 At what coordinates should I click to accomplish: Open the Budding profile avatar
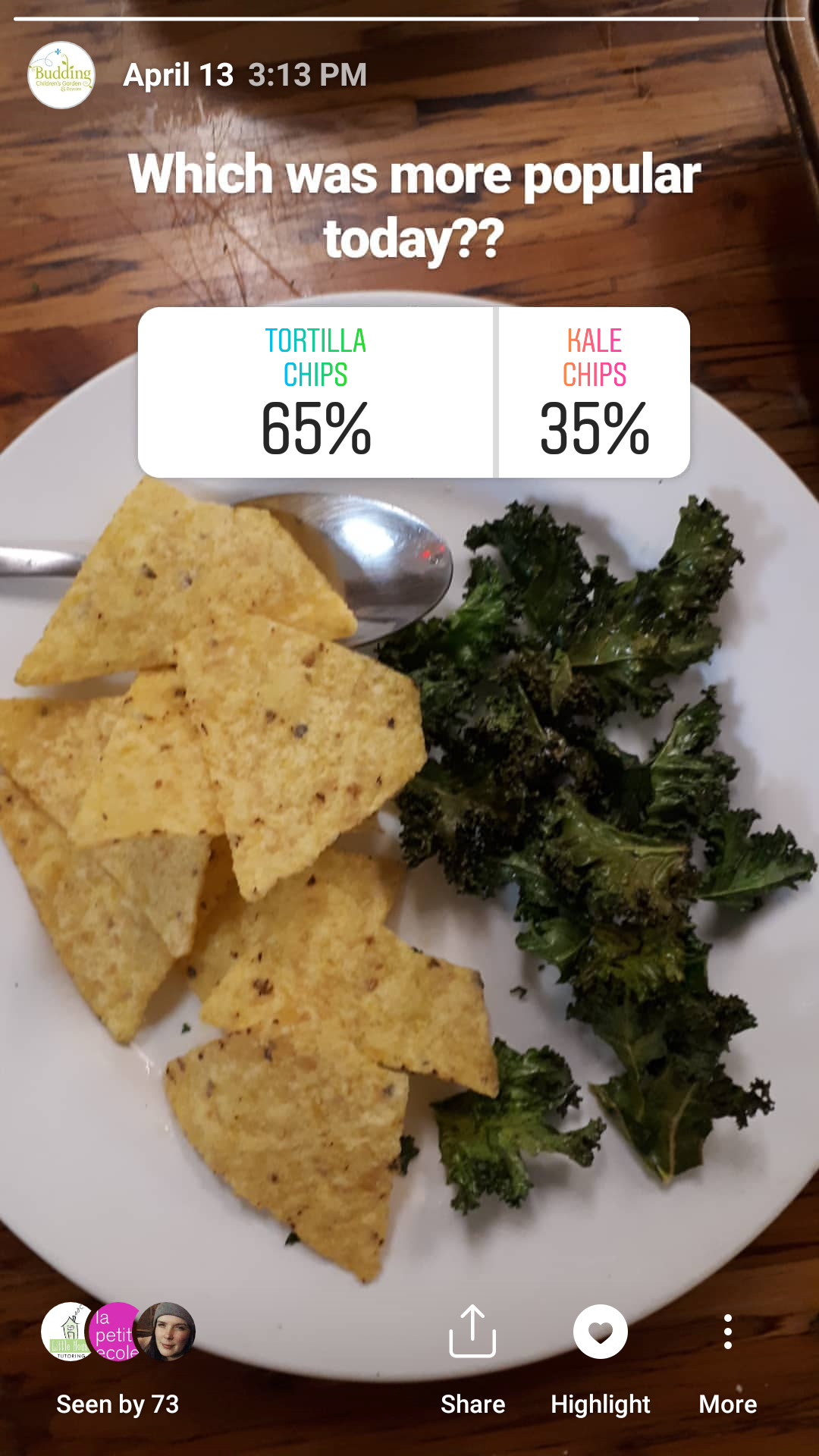coord(61,75)
